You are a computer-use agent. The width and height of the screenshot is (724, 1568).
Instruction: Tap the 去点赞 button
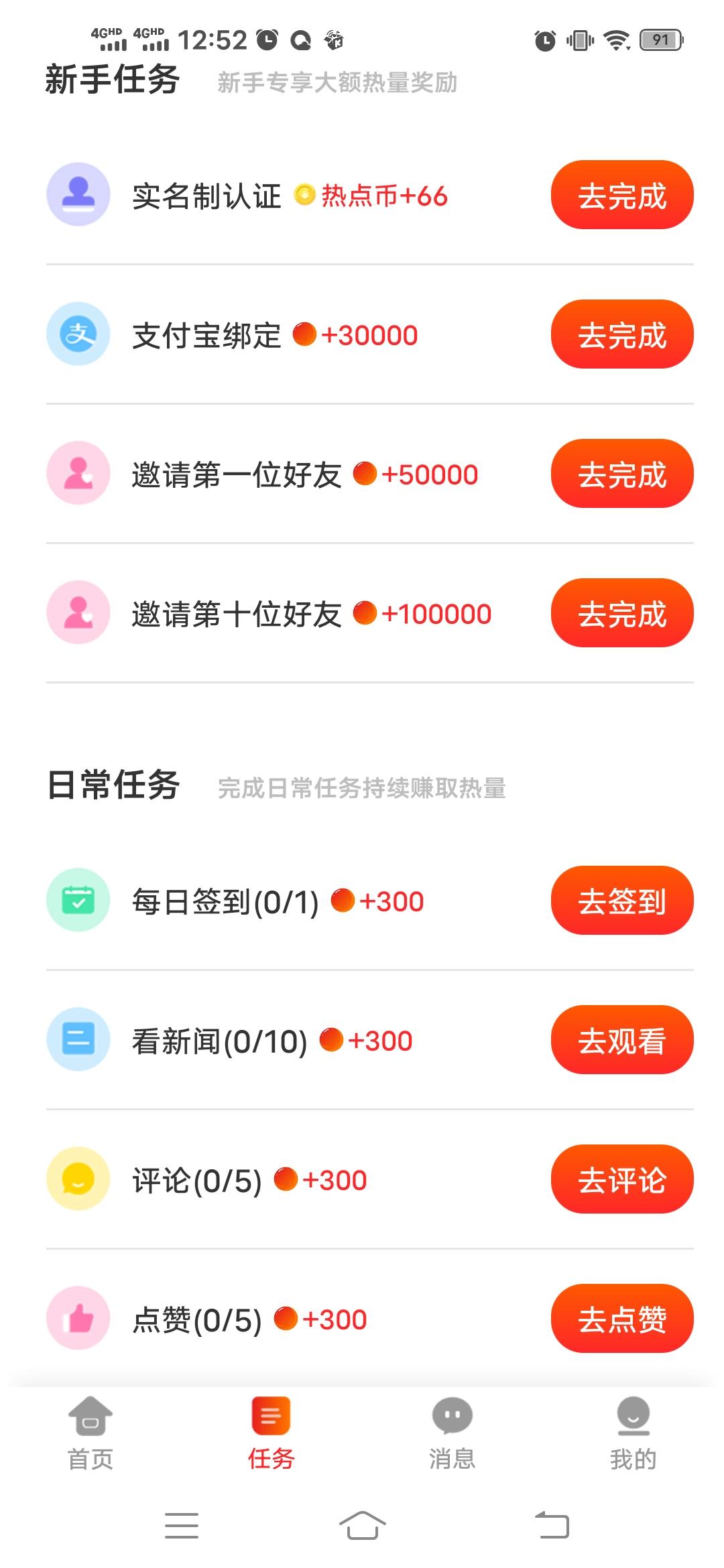(622, 1319)
